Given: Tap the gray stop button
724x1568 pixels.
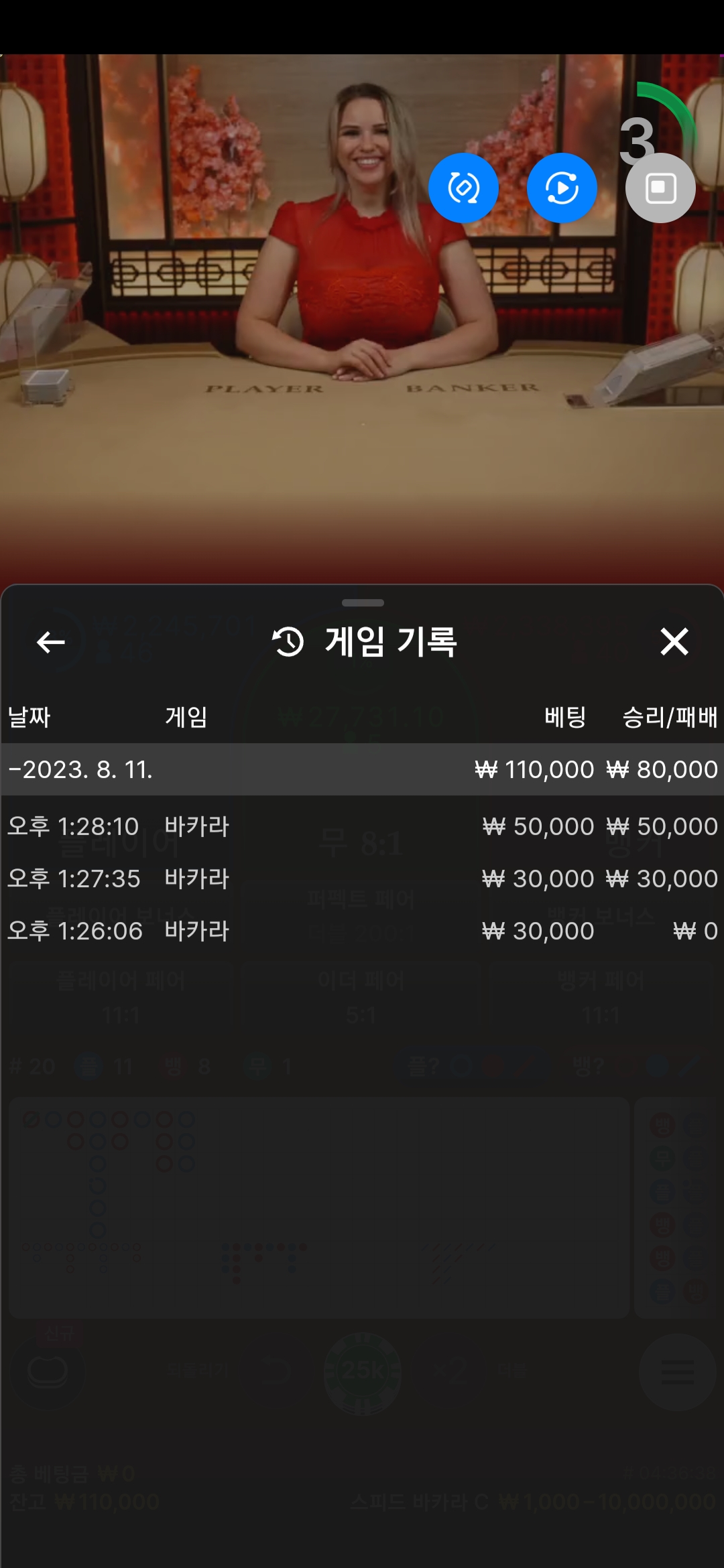Looking at the screenshot, I should [660, 188].
